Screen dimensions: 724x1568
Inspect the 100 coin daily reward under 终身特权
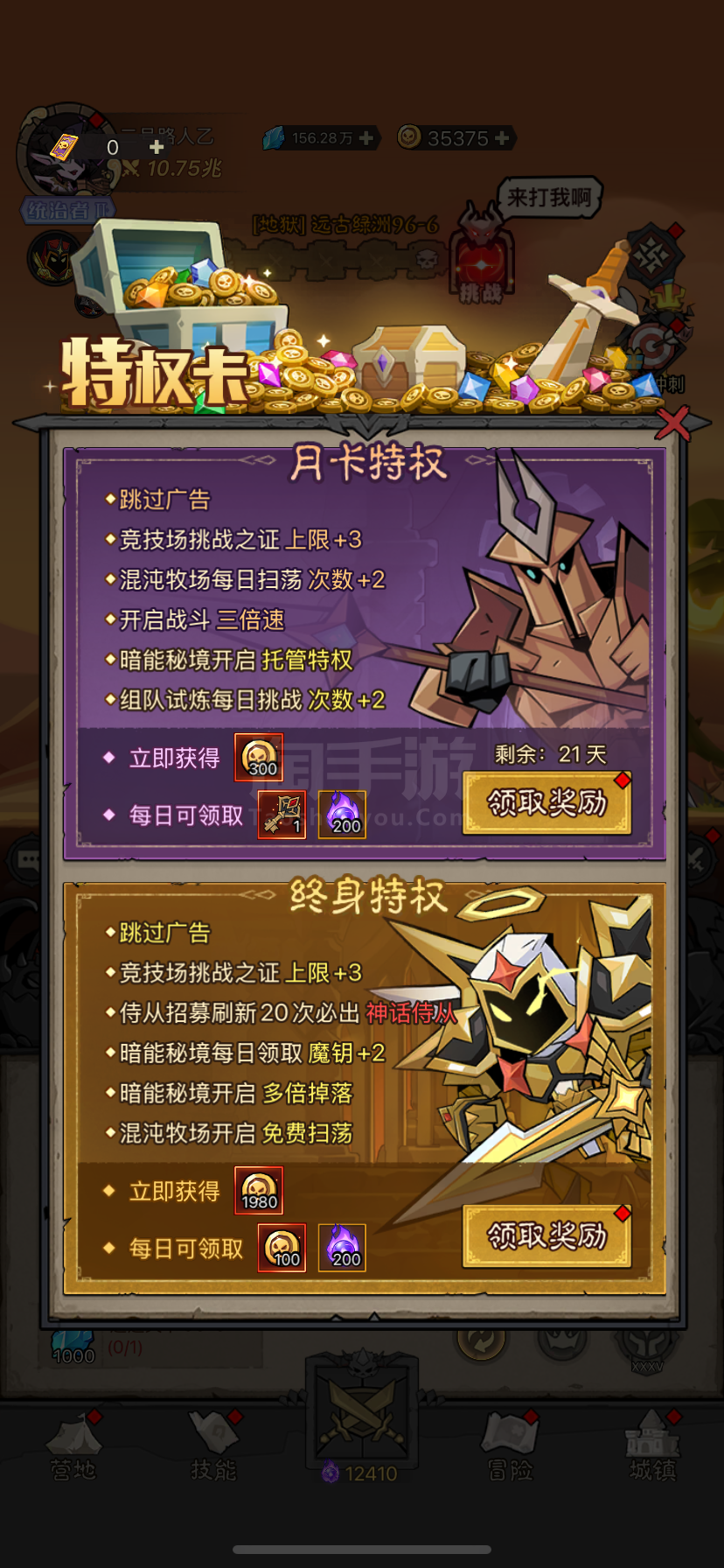point(282,1248)
